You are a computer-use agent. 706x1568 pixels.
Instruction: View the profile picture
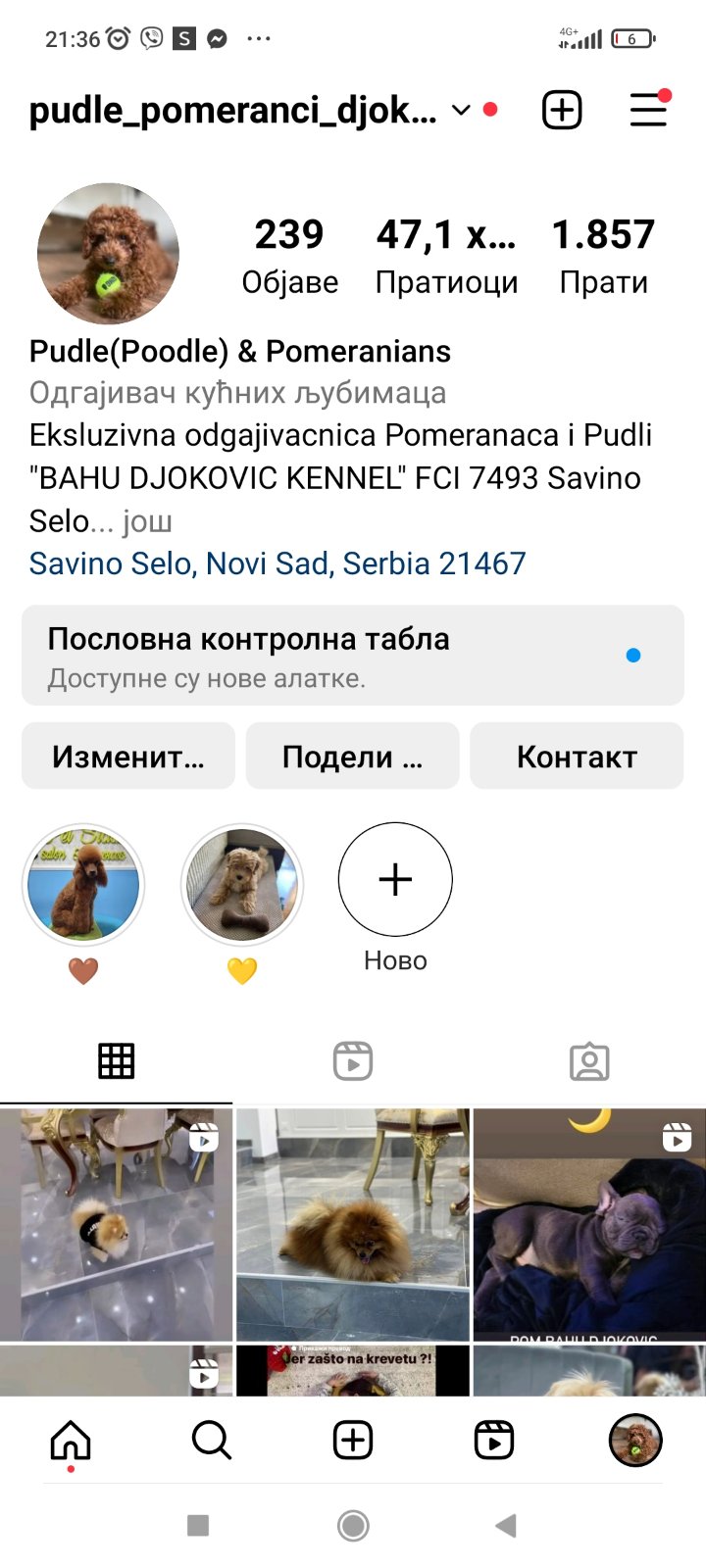coord(108,254)
